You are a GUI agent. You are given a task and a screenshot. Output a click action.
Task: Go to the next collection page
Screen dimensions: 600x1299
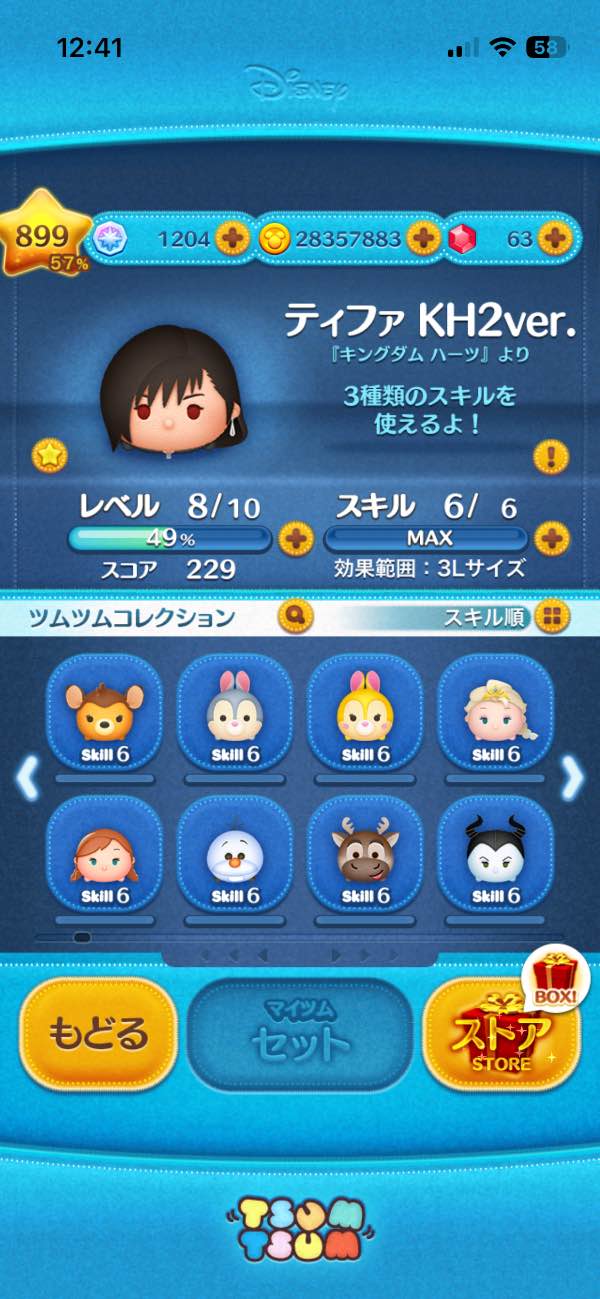point(572,778)
